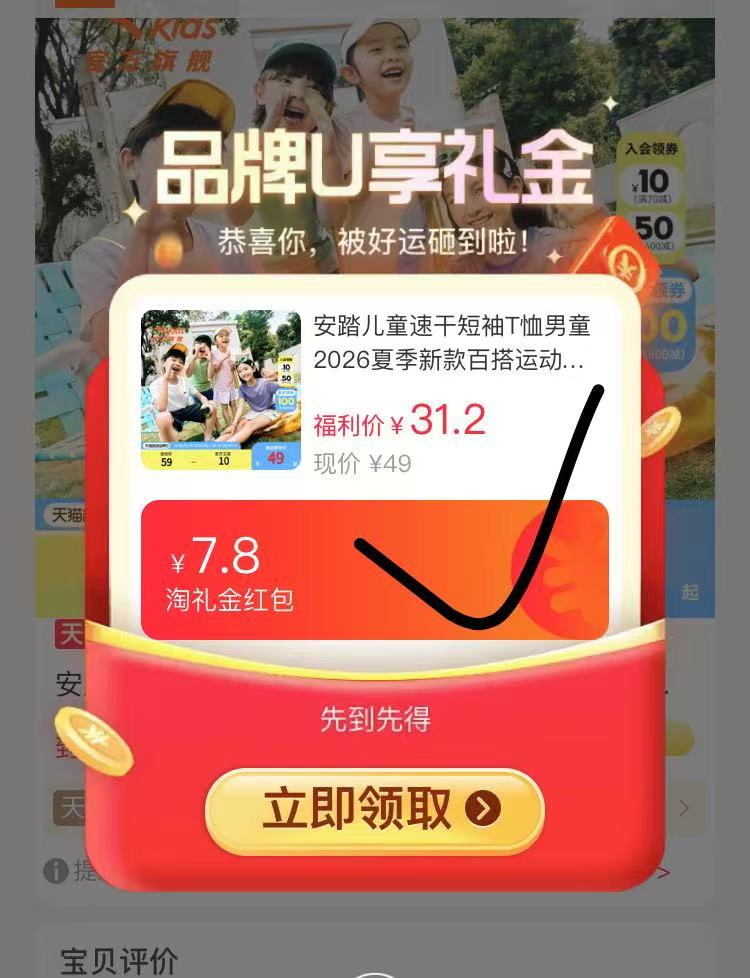Claim the red envelope via 立即领取
This screenshot has height=978, width=750.
point(374,810)
